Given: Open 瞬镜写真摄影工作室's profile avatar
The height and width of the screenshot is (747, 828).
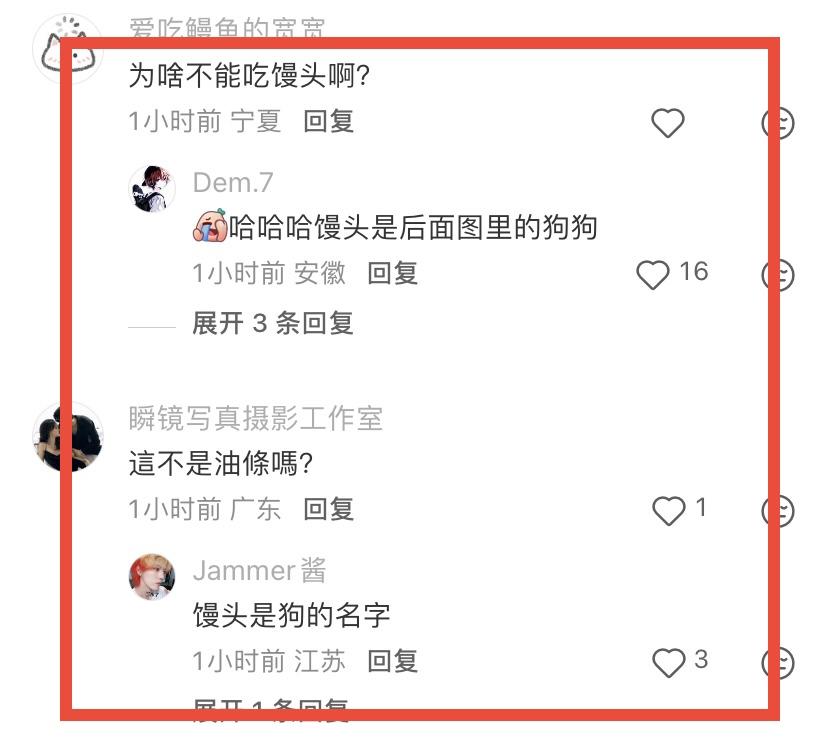Looking at the screenshot, I should 67,435.
